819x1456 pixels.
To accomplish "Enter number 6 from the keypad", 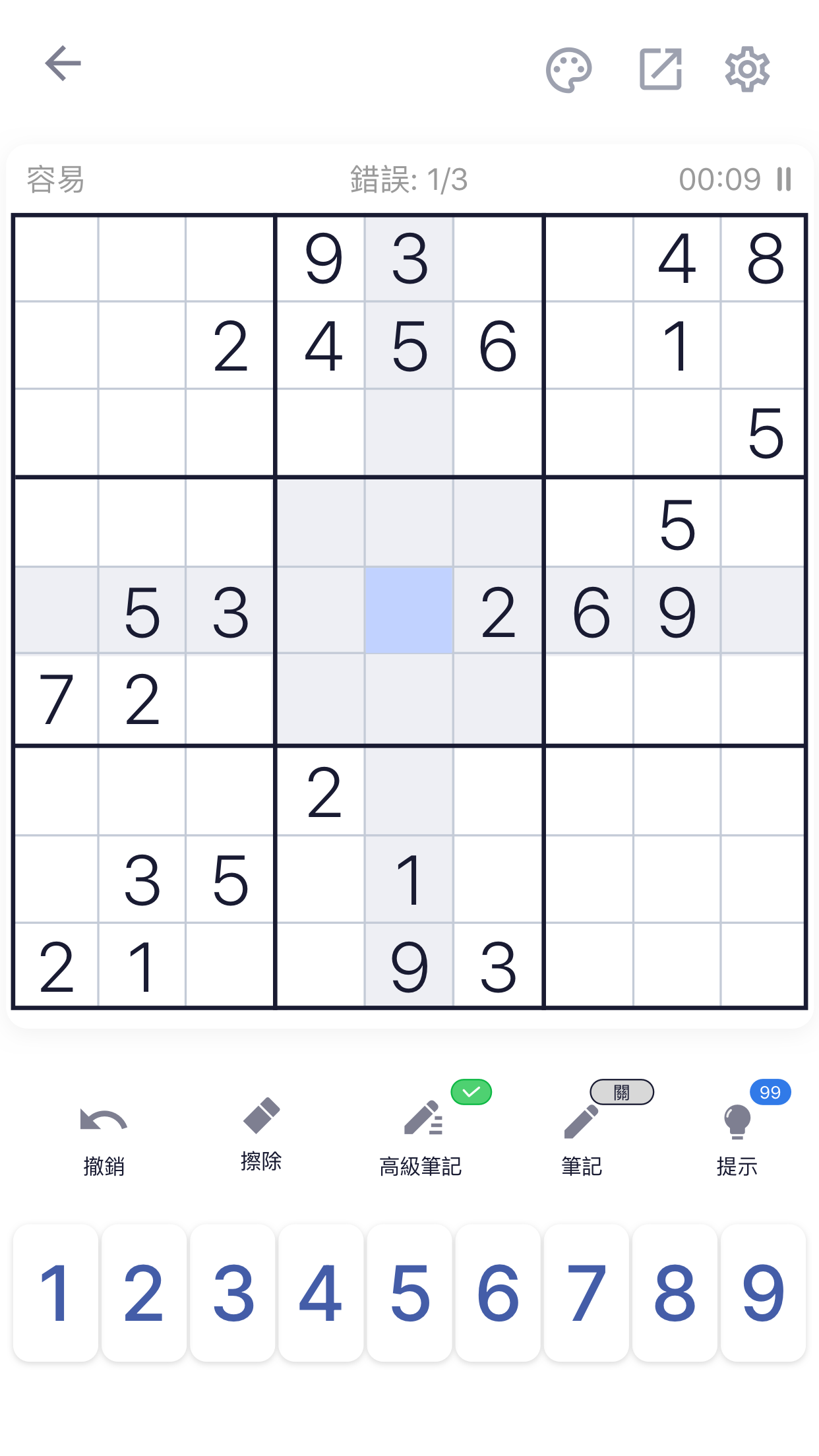I will click(498, 1294).
